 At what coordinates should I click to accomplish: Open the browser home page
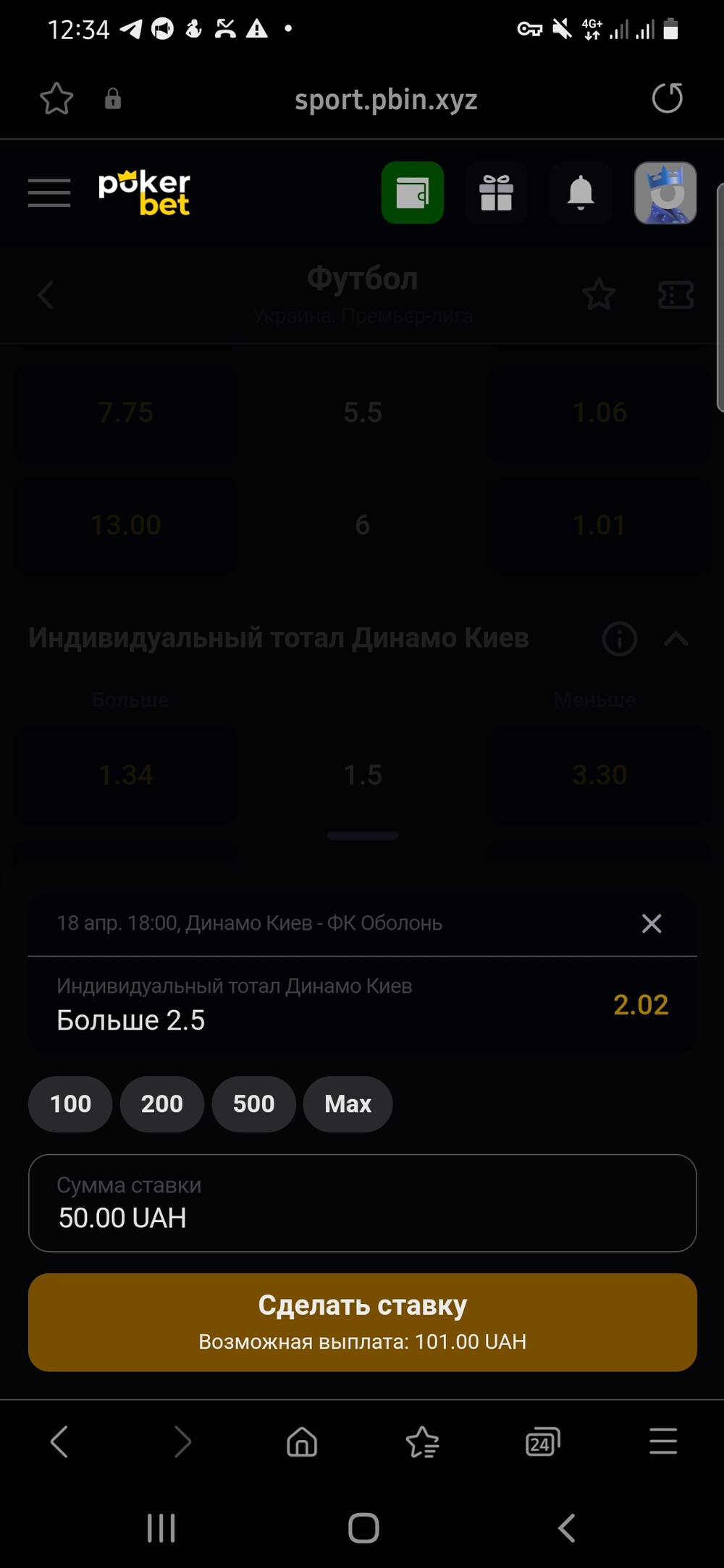pos(302,1441)
